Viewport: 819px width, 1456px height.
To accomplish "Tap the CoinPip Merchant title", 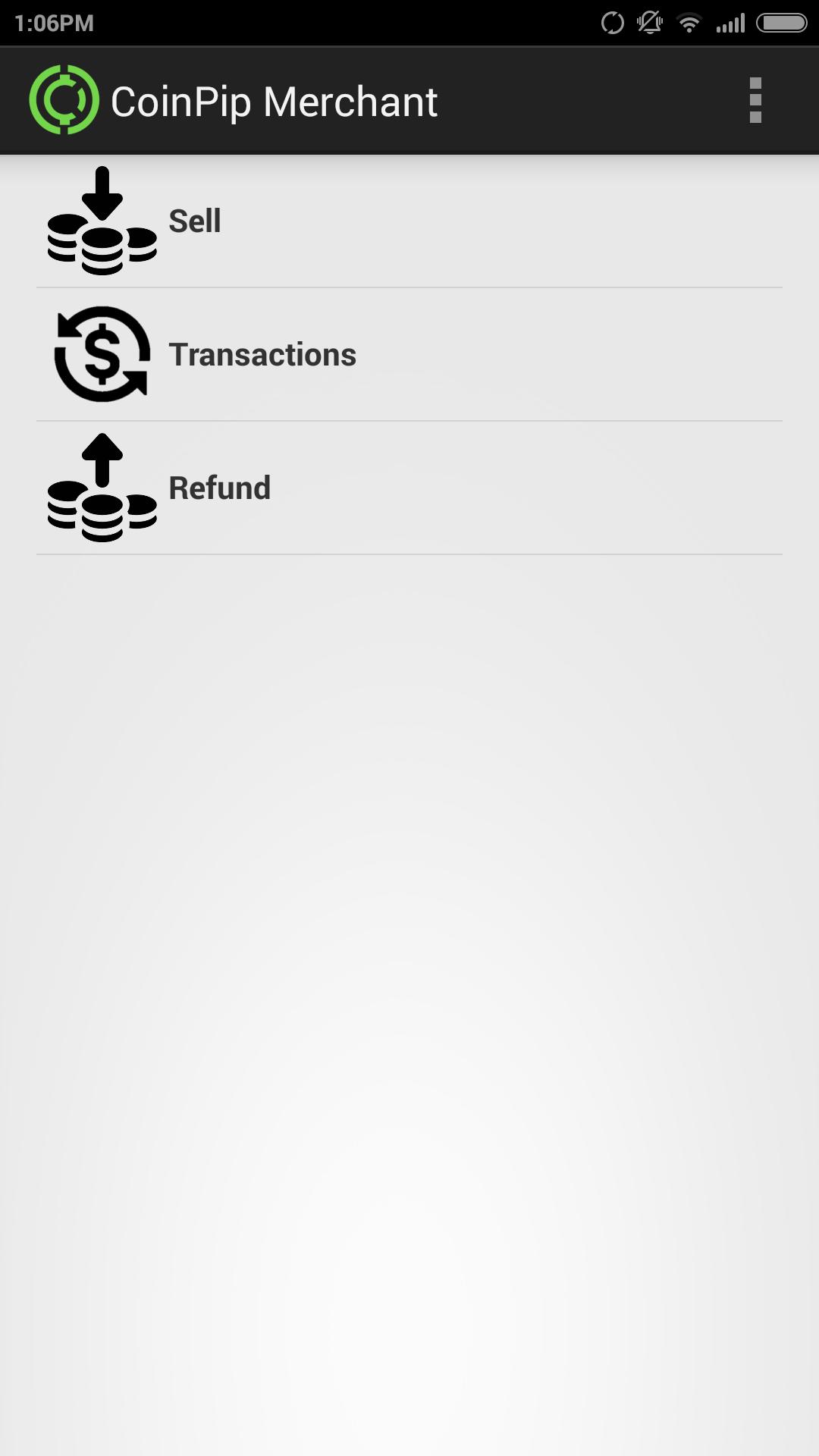I will coord(275,99).
